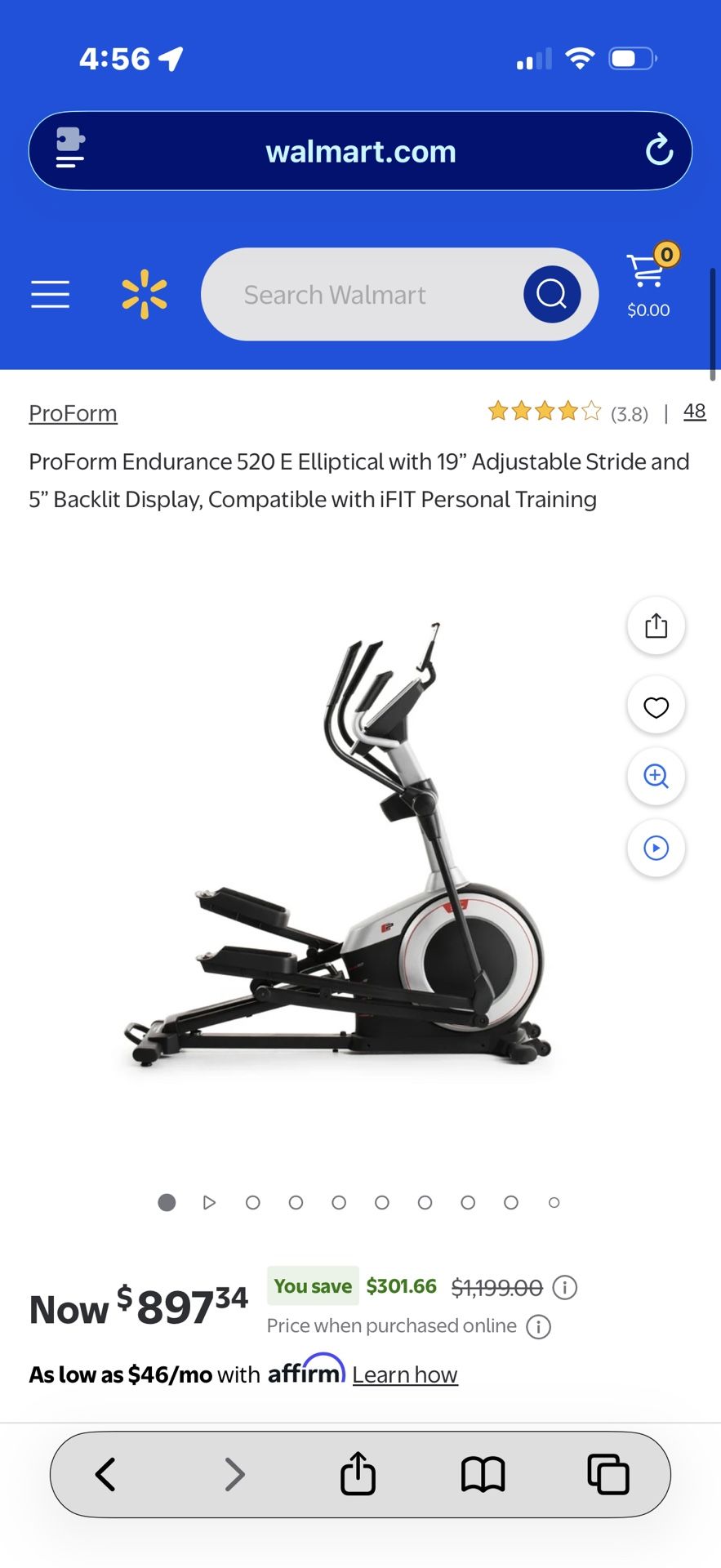Go to the Walmart home logo
The width and height of the screenshot is (721, 1568).
[x=145, y=294]
